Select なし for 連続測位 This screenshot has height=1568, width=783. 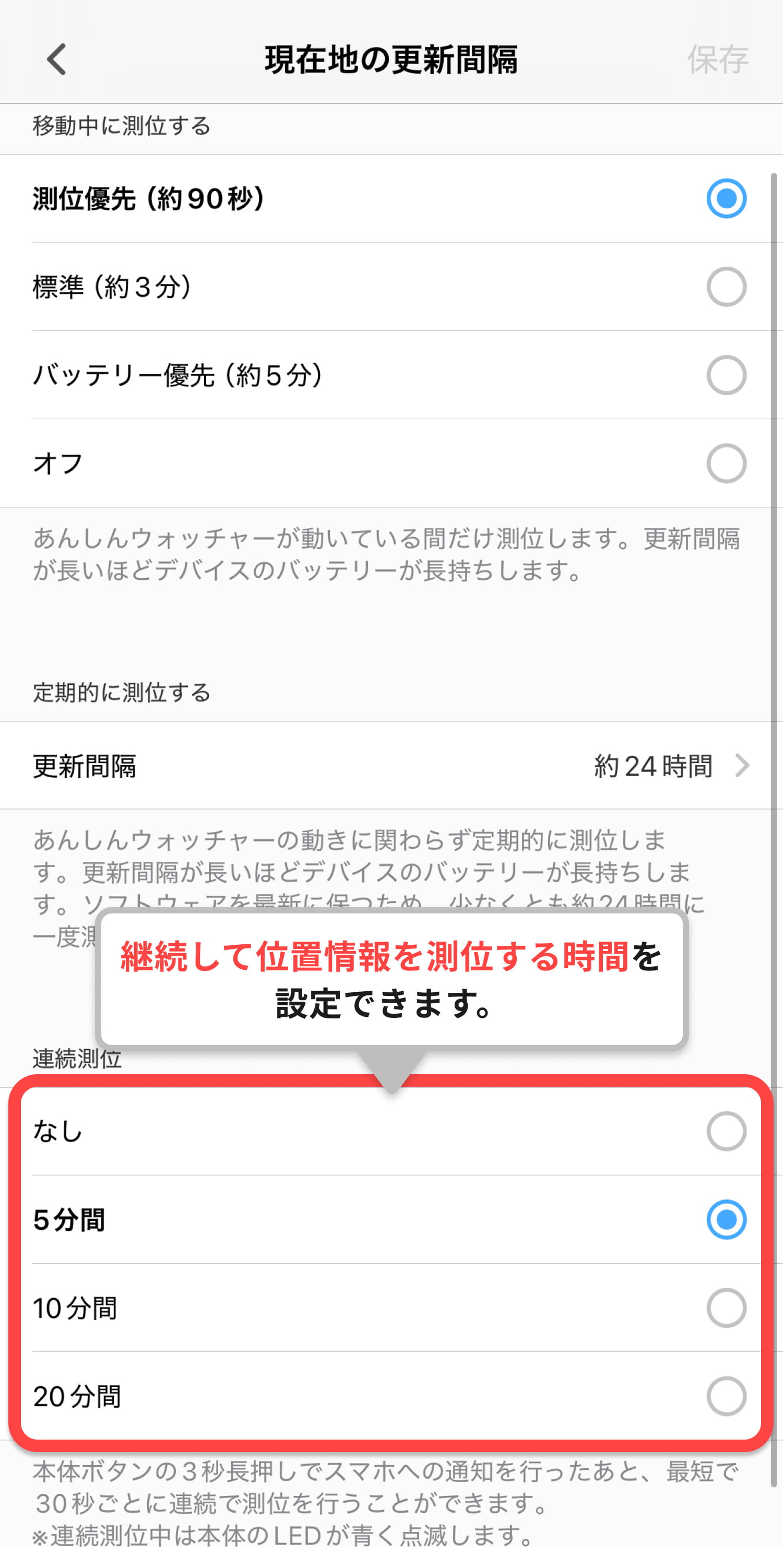click(726, 1132)
